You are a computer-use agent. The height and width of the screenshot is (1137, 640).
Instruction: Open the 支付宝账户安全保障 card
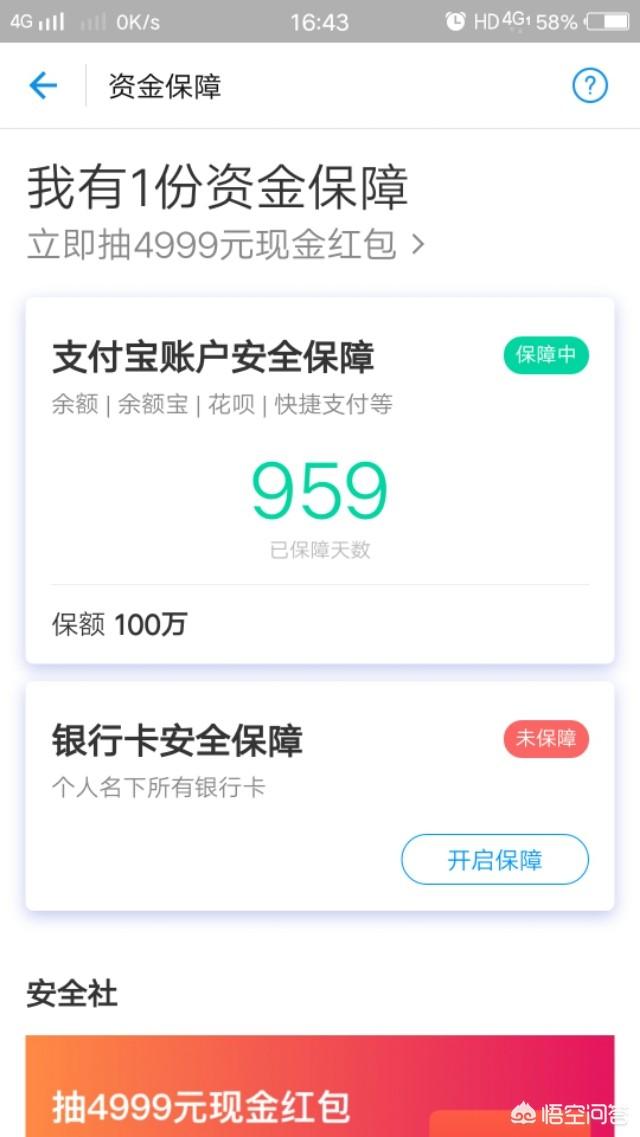click(x=320, y=480)
